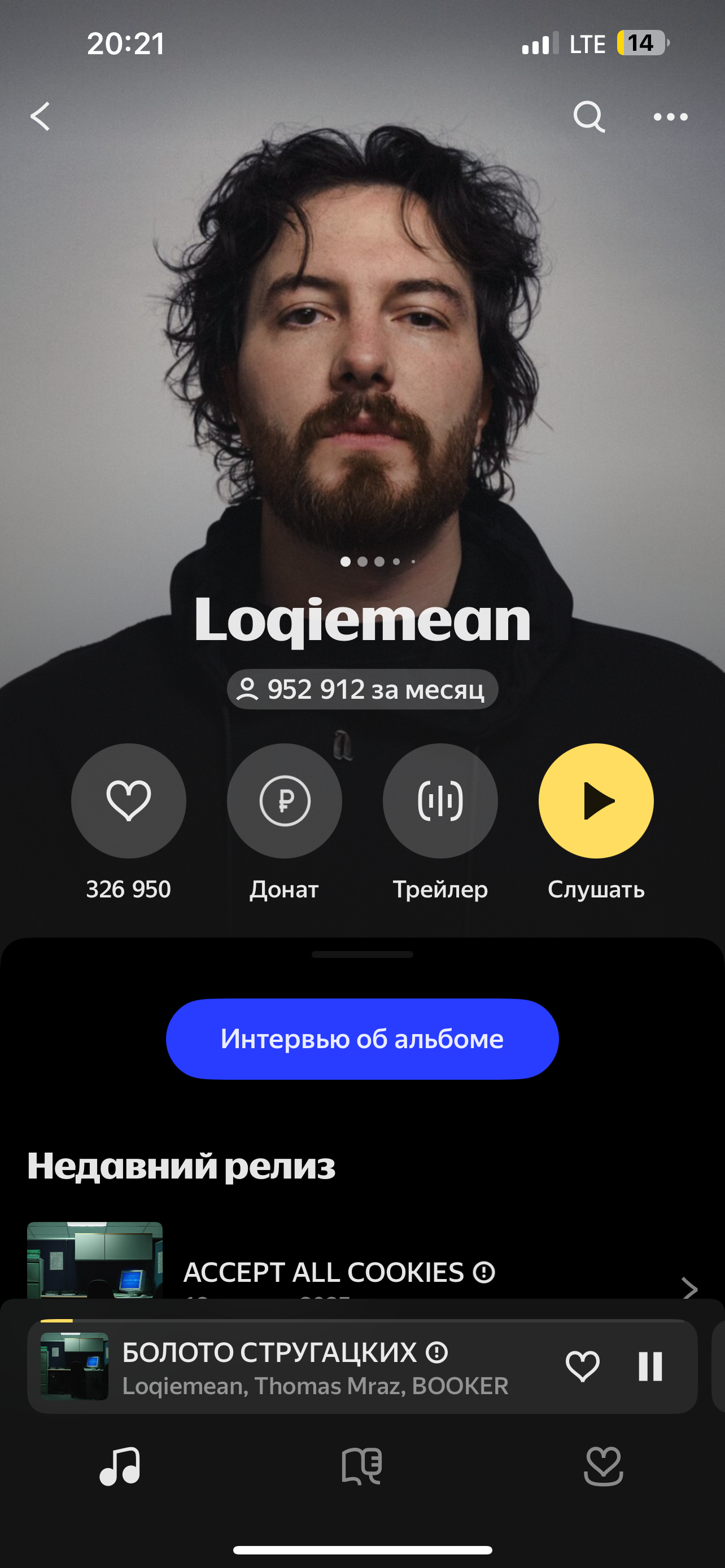
Task: Switch to the music note tab
Action: [120, 1466]
